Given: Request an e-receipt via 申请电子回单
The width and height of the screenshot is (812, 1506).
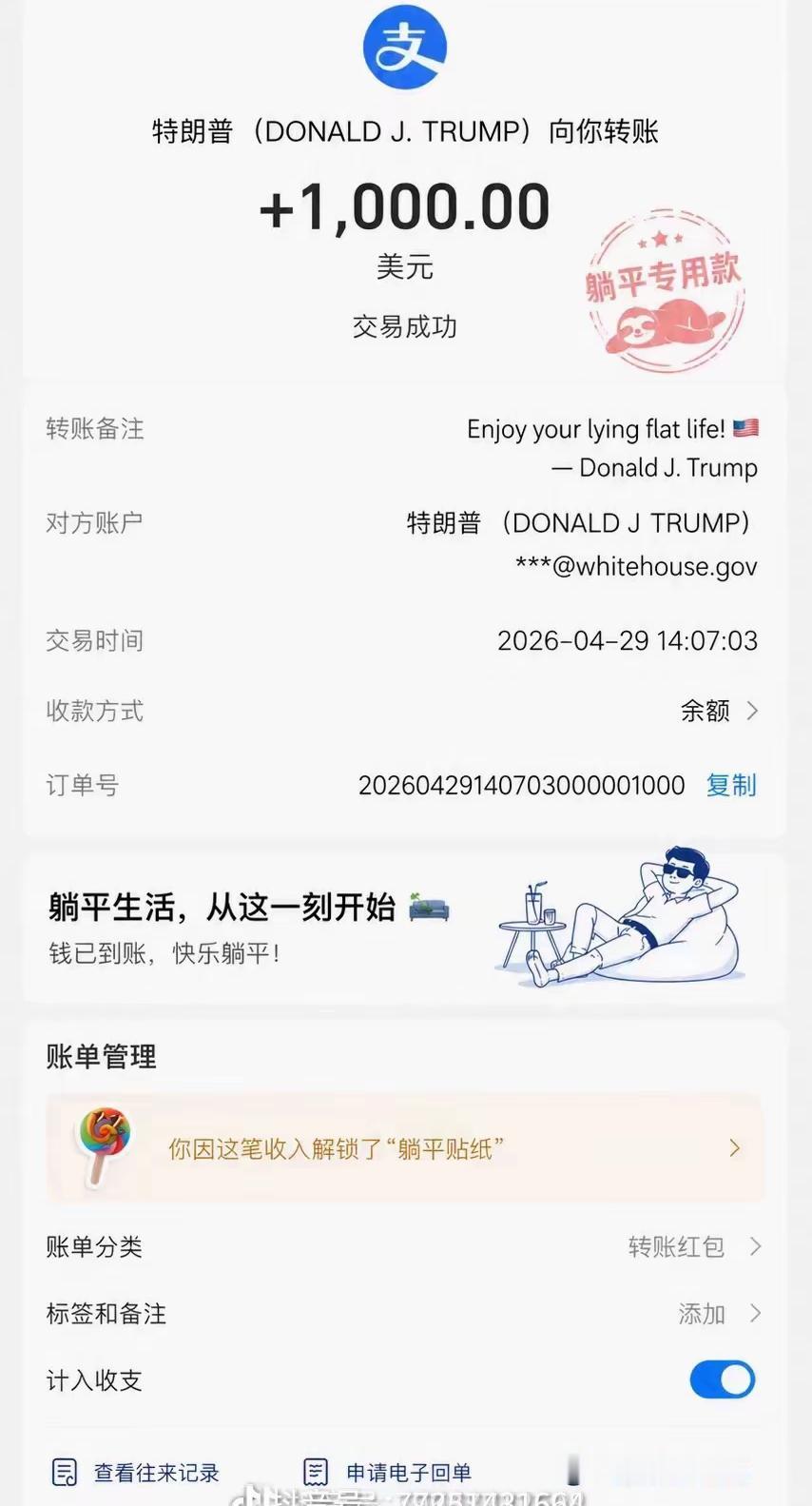Looking at the screenshot, I should [408, 1472].
